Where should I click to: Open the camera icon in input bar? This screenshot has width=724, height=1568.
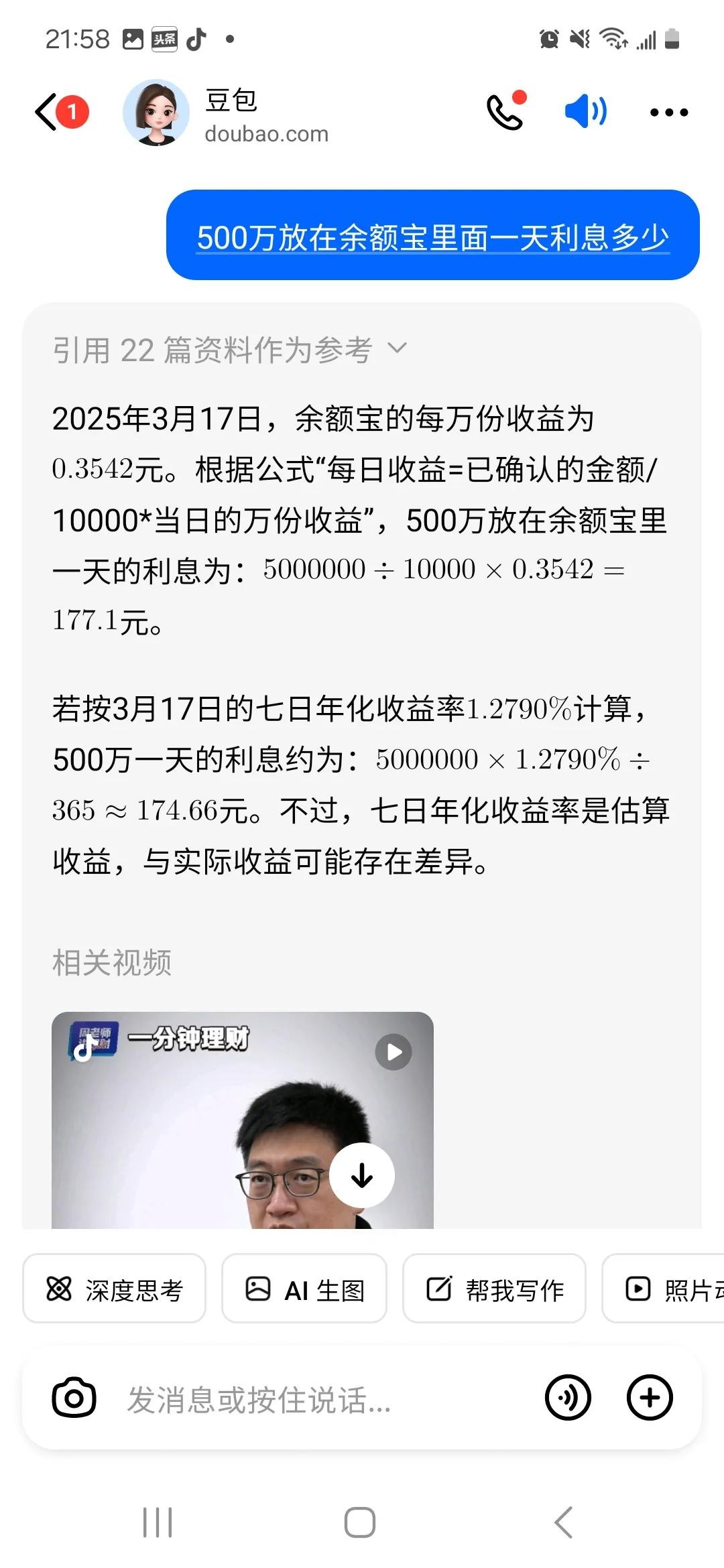74,1398
